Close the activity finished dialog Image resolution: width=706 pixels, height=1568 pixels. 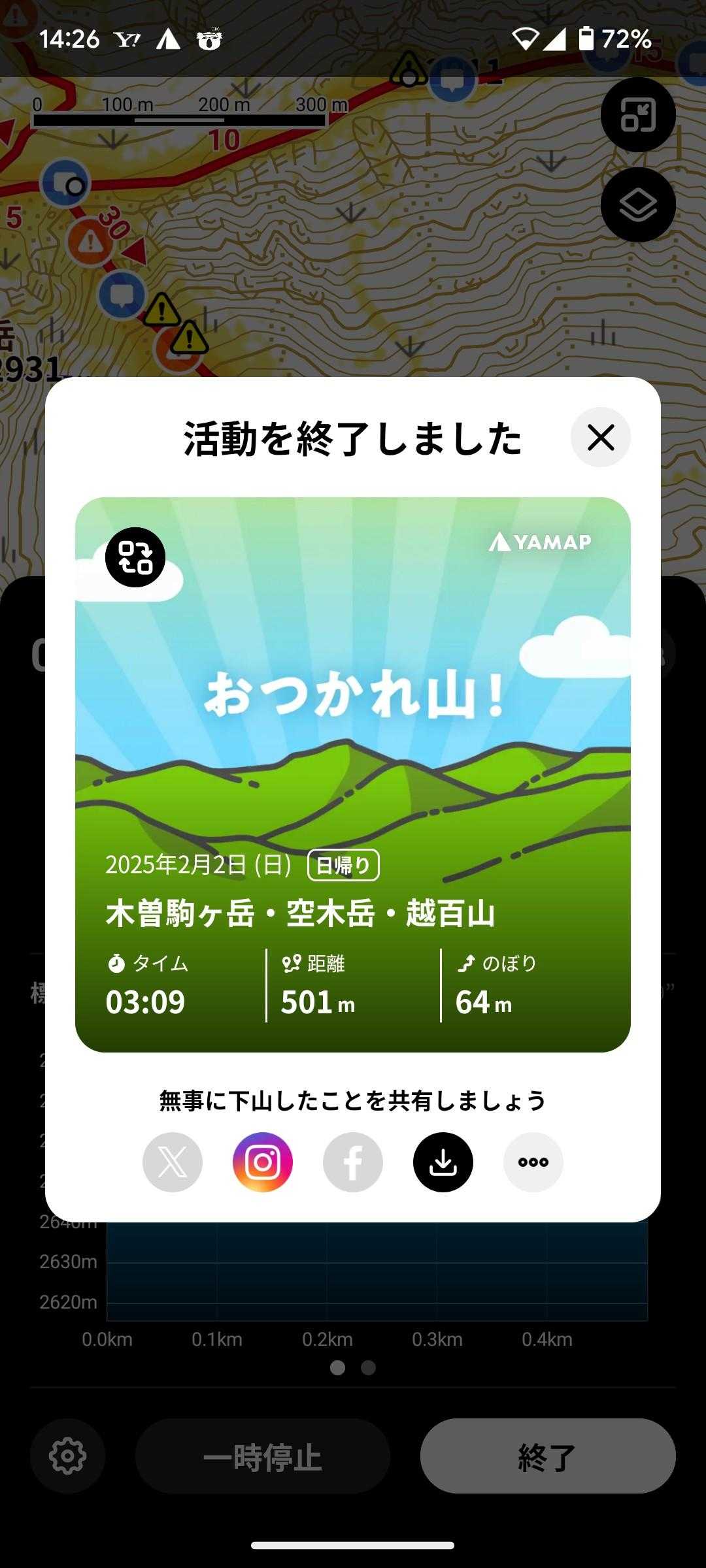600,437
